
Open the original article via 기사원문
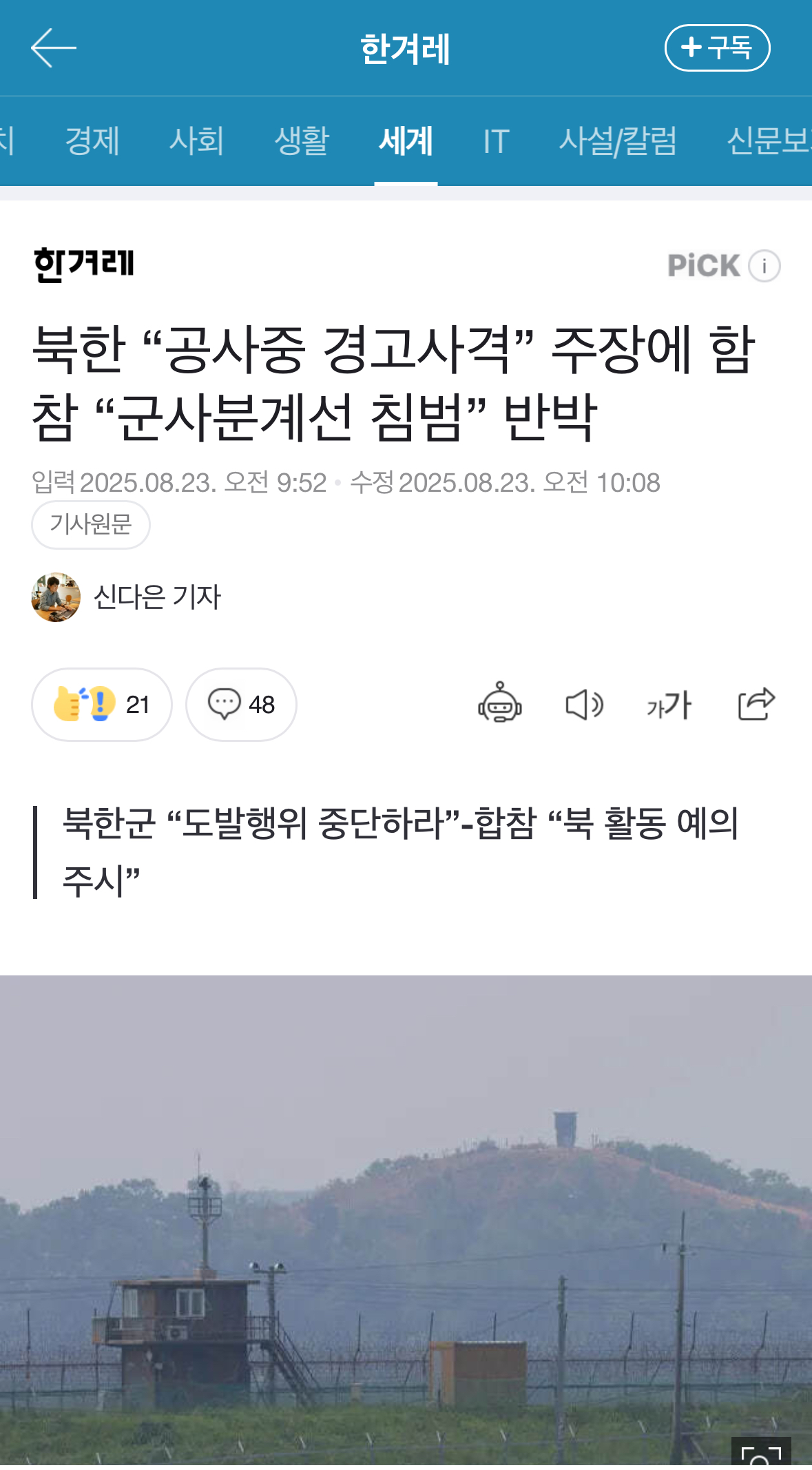pyautogui.click(x=90, y=525)
